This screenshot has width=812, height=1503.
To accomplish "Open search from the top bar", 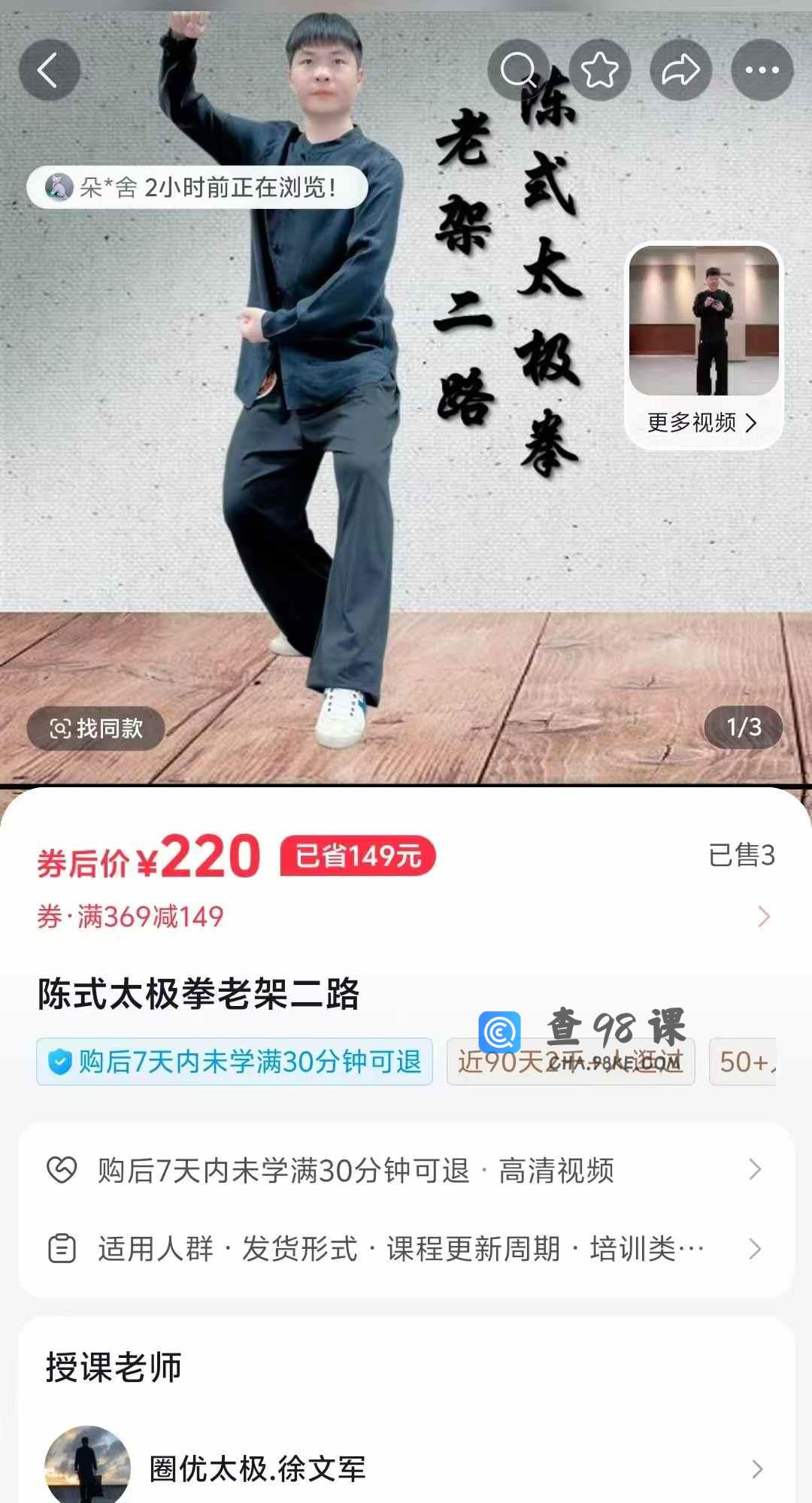I will pos(519,71).
